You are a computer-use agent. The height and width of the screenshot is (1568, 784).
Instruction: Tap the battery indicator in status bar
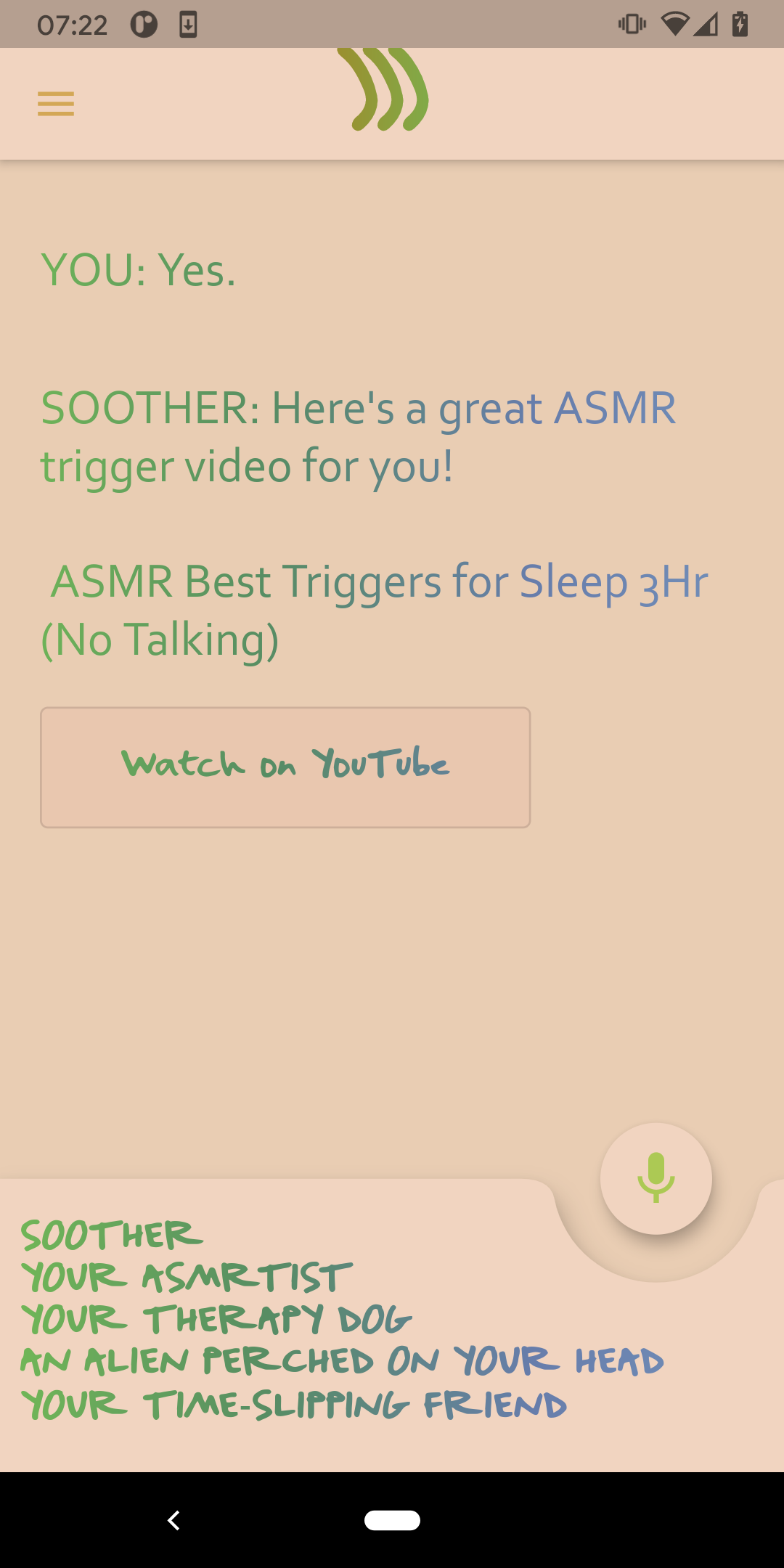click(x=740, y=24)
